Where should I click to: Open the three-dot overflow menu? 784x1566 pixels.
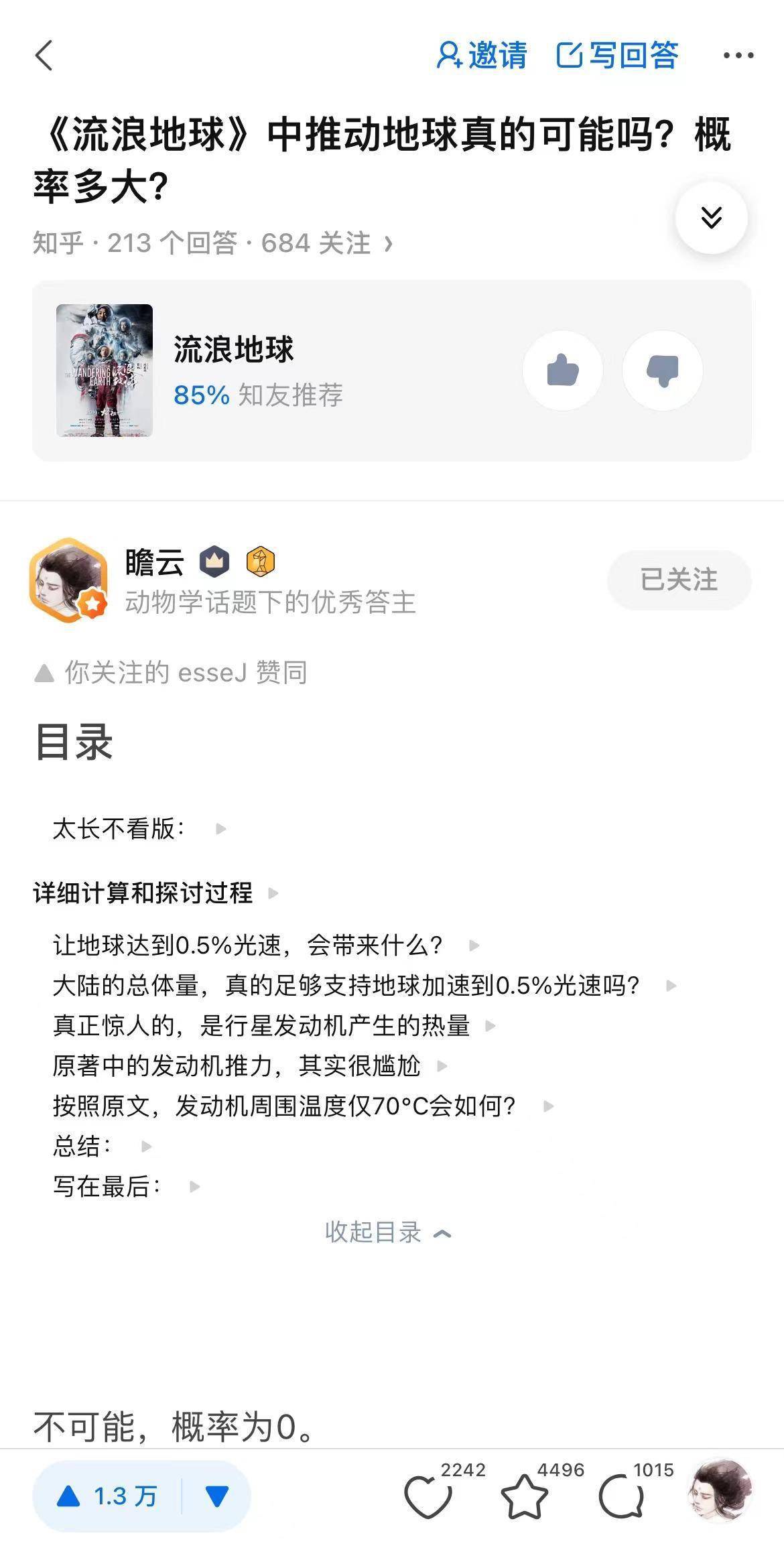point(738,56)
